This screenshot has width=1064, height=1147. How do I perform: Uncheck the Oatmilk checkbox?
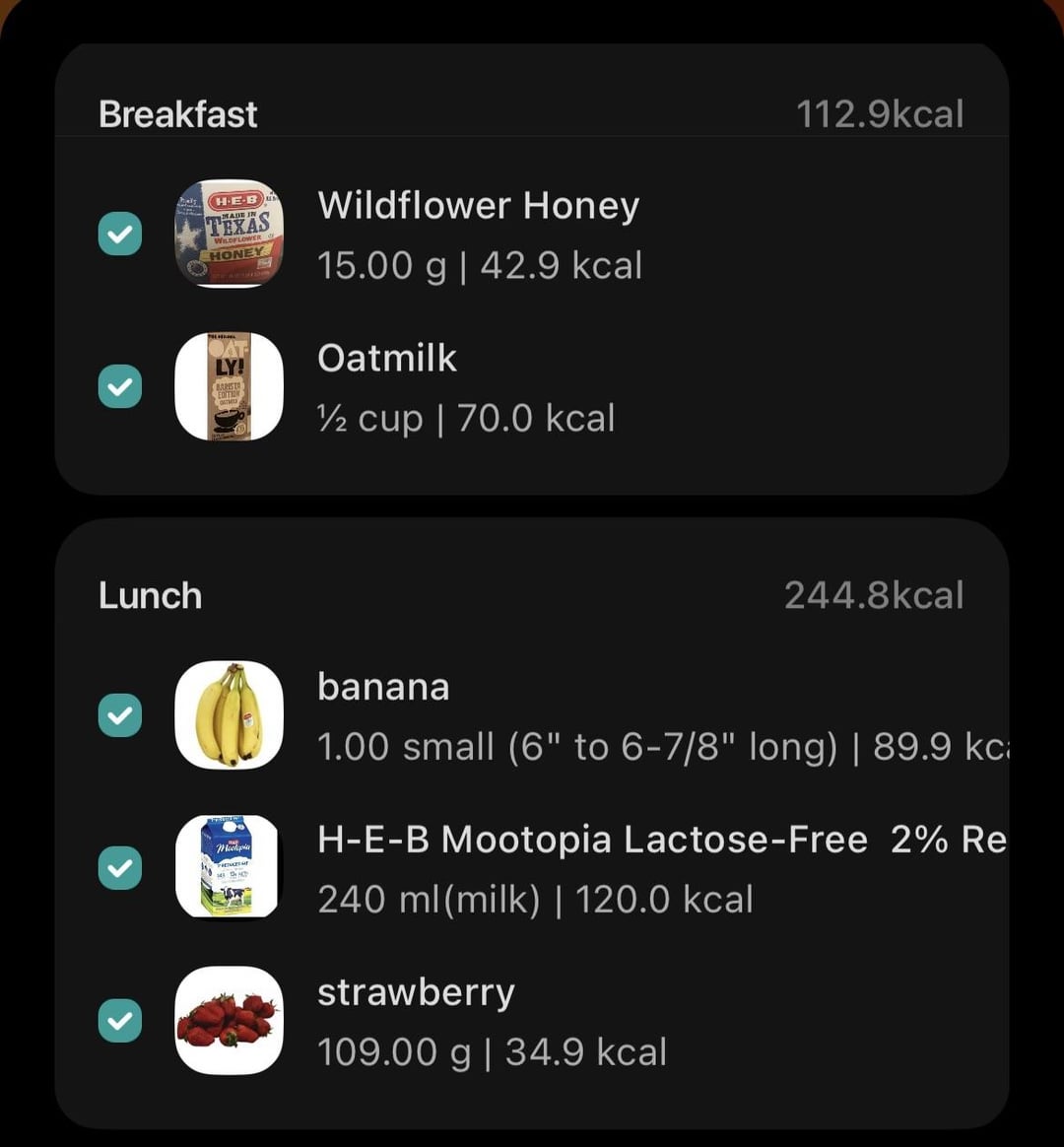(x=120, y=386)
